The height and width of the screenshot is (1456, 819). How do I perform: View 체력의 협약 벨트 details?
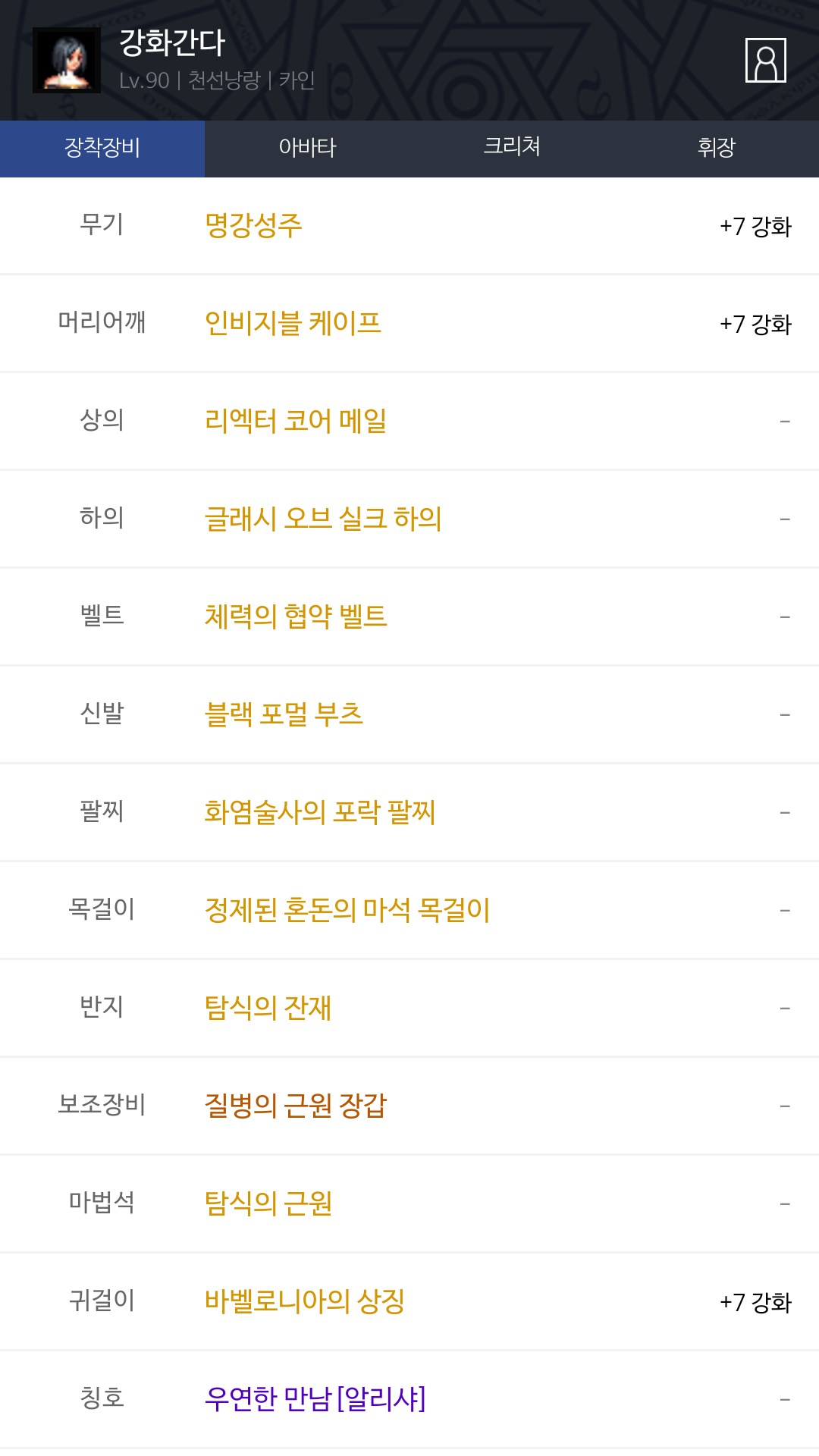tap(296, 617)
